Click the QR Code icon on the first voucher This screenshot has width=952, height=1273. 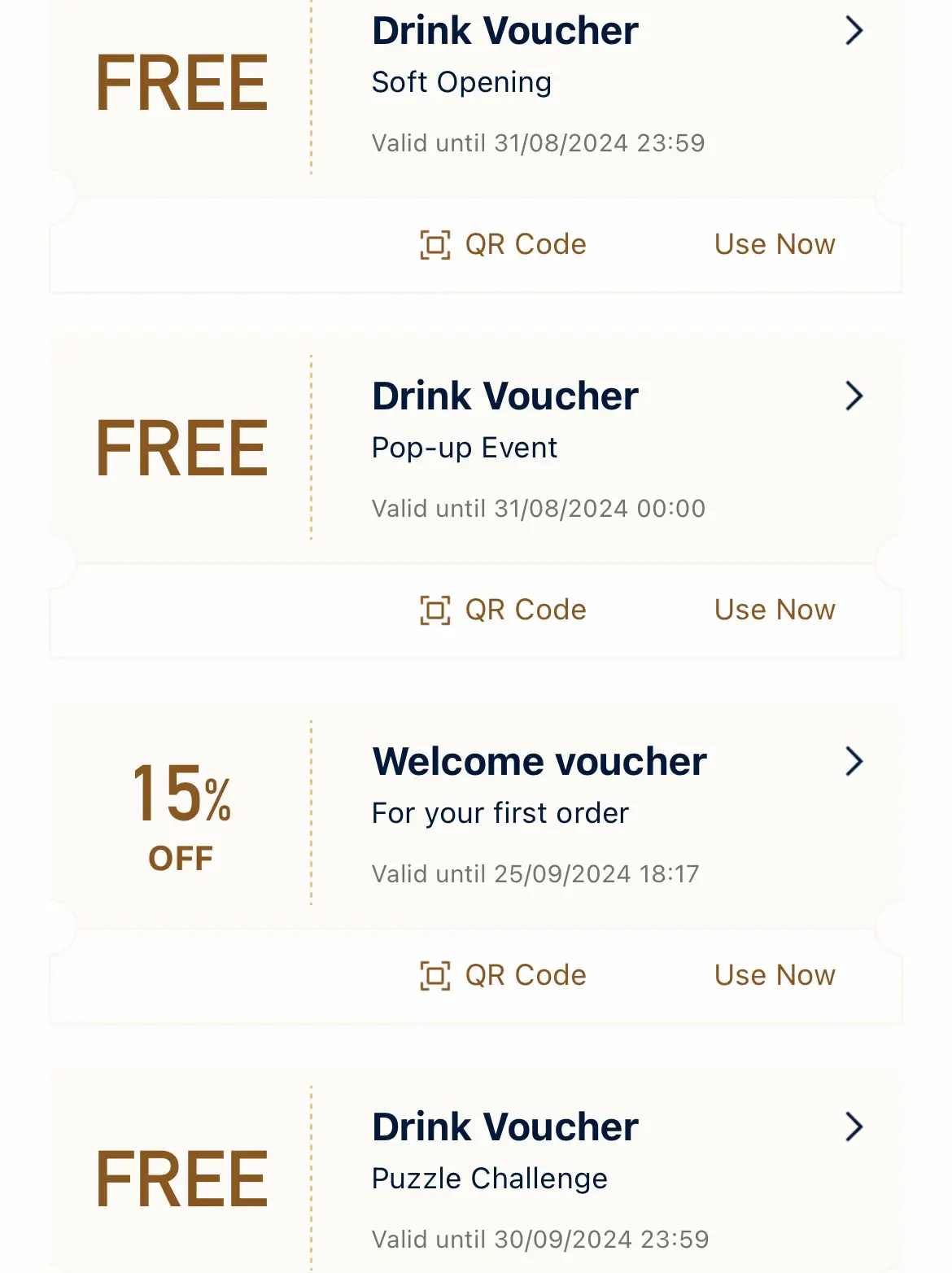pyautogui.click(x=436, y=243)
